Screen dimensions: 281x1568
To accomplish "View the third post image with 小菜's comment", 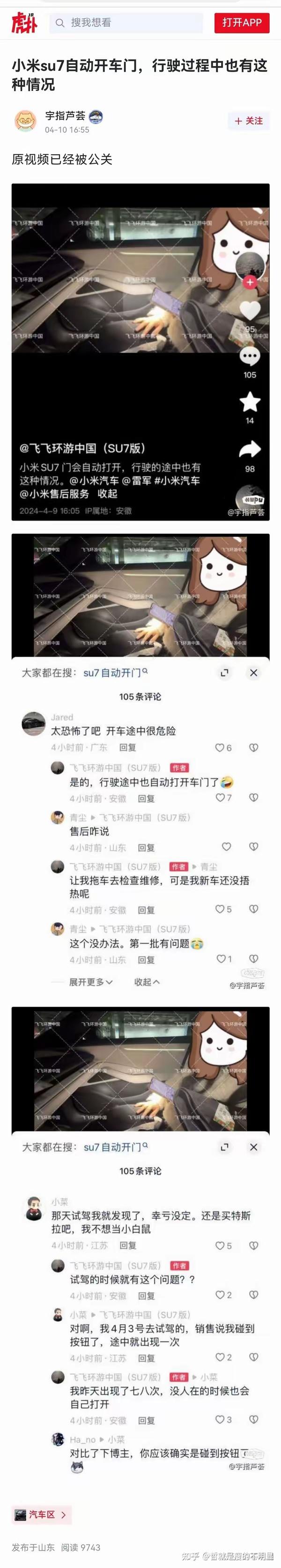I will click(x=140, y=1242).
